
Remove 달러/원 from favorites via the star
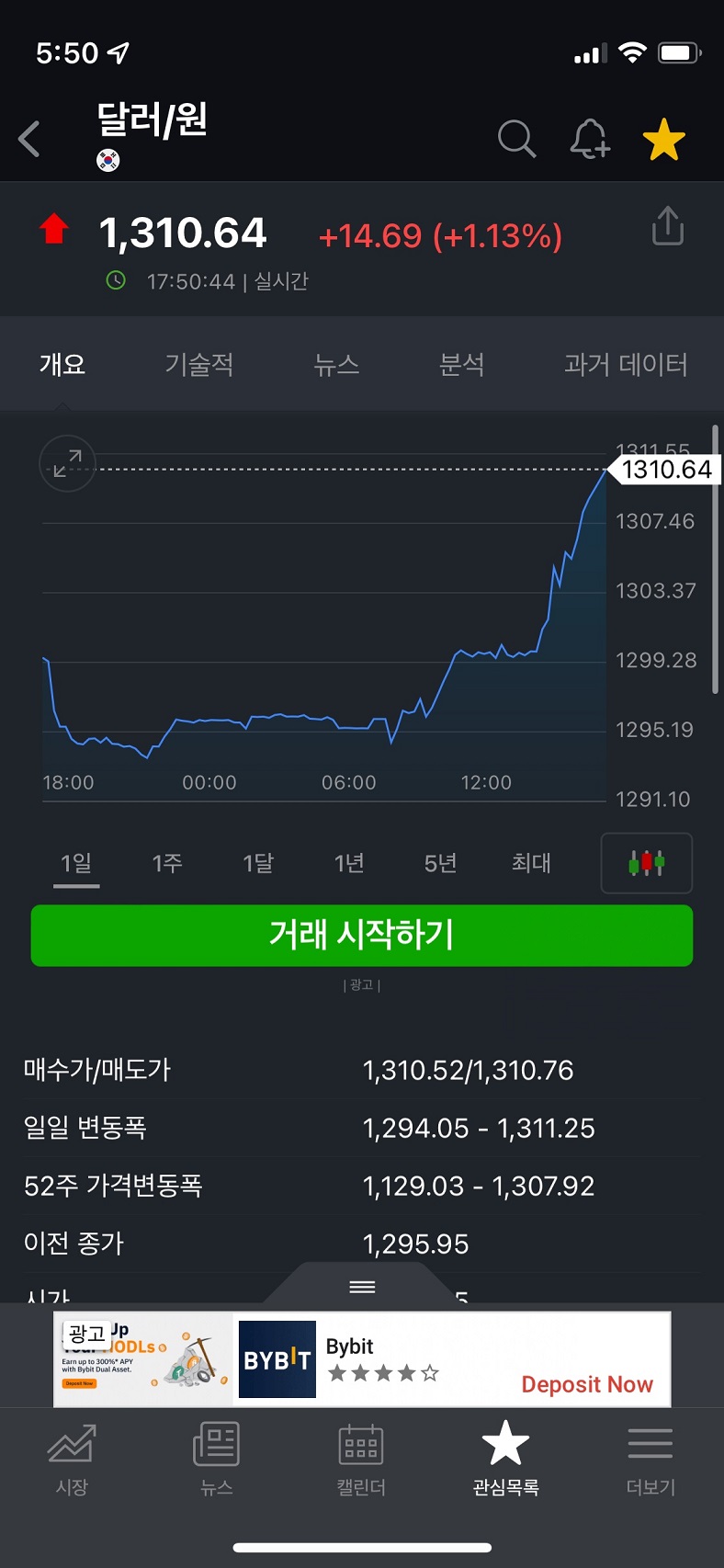663,140
